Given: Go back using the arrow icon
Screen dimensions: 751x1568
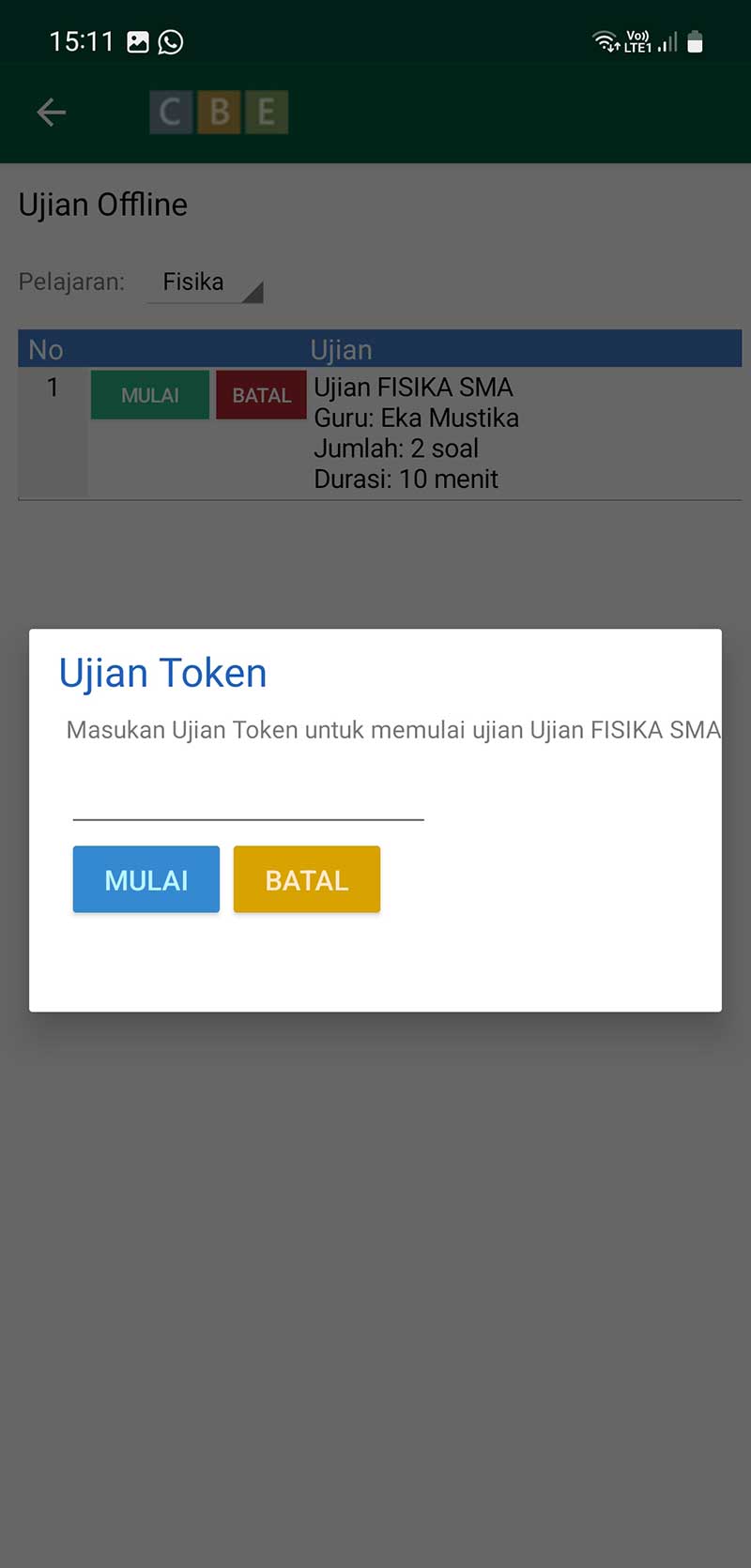Looking at the screenshot, I should coord(51,113).
